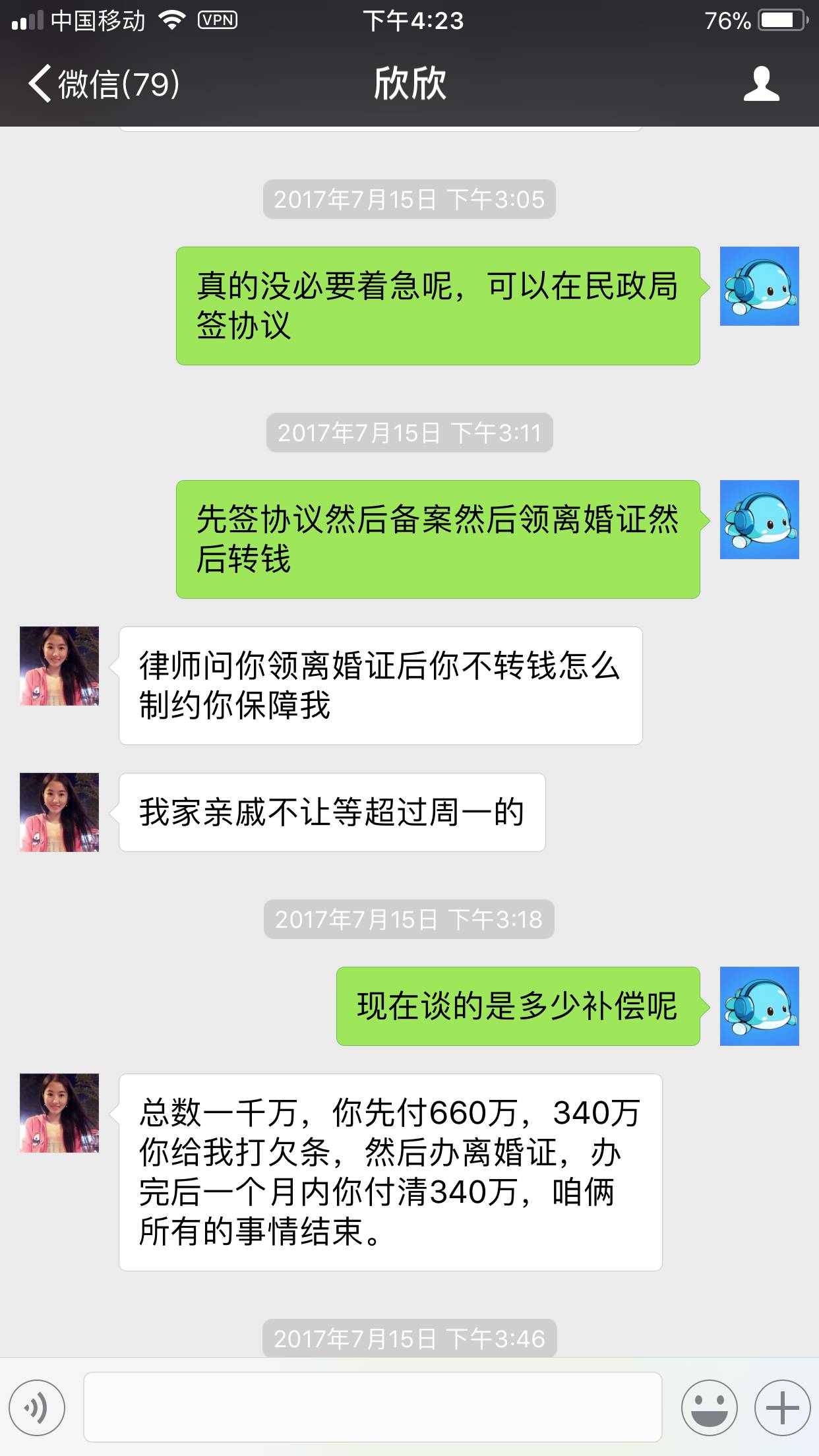The height and width of the screenshot is (1456, 819).
Task: Open the plus attachment menu
Action: click(782, 1408)
